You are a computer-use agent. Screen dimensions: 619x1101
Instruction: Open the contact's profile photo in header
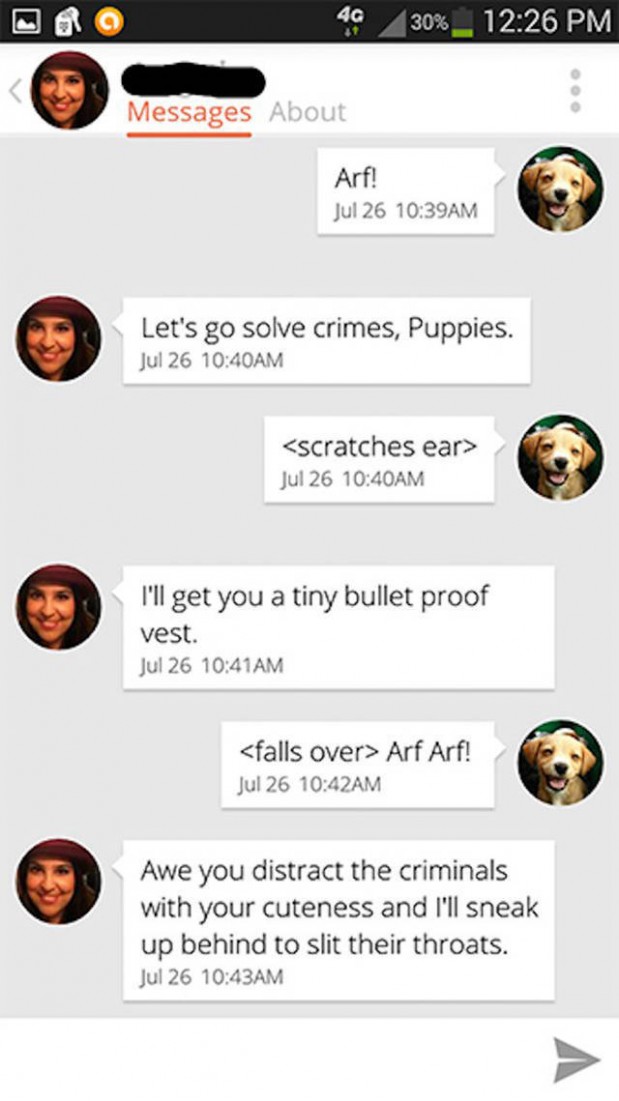click(69, 91)
